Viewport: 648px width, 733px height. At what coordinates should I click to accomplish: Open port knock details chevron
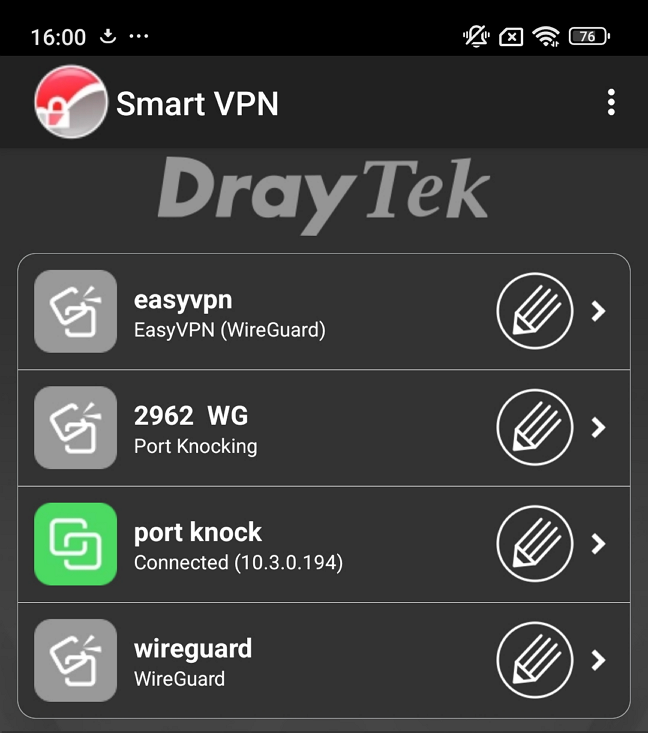pos(598,544)
